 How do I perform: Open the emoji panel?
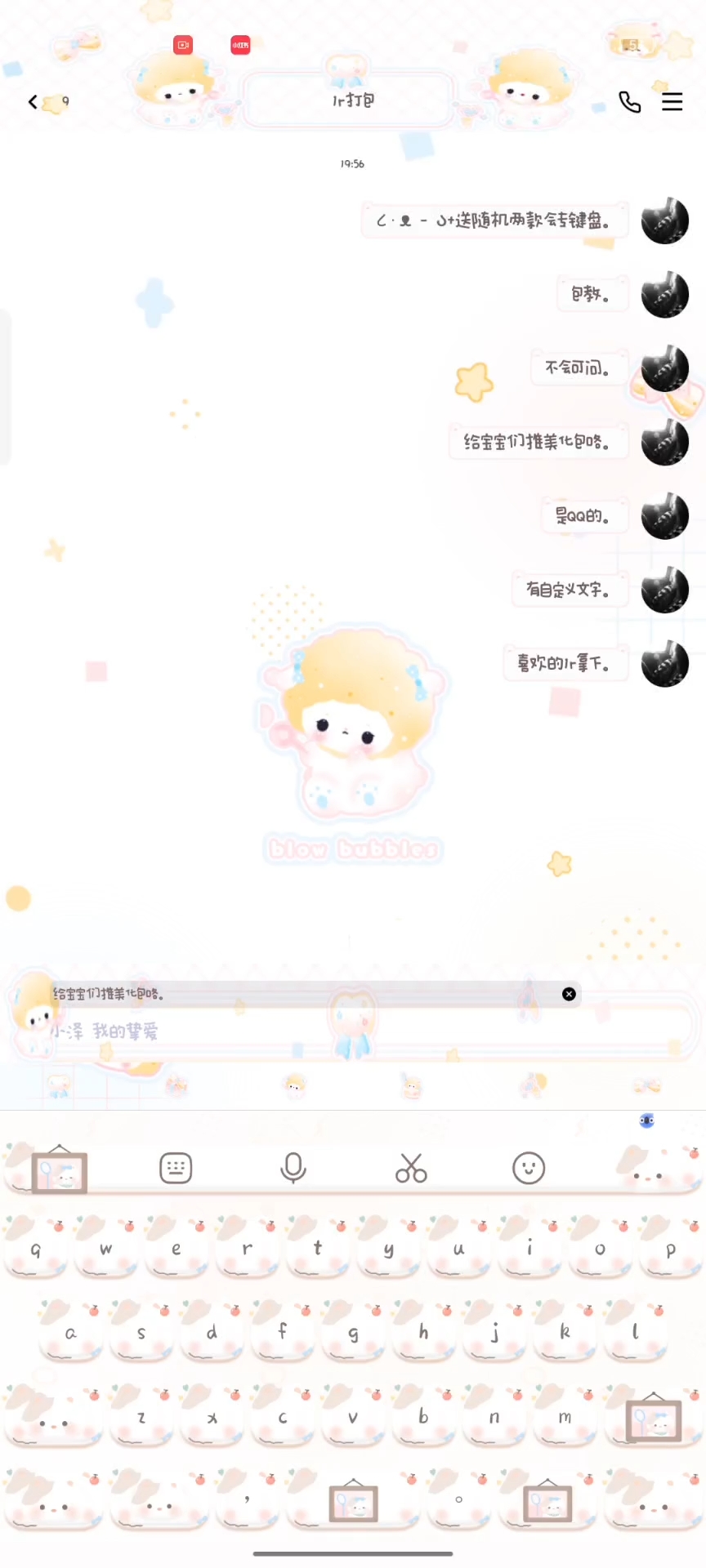click(x=529, y=1168)
